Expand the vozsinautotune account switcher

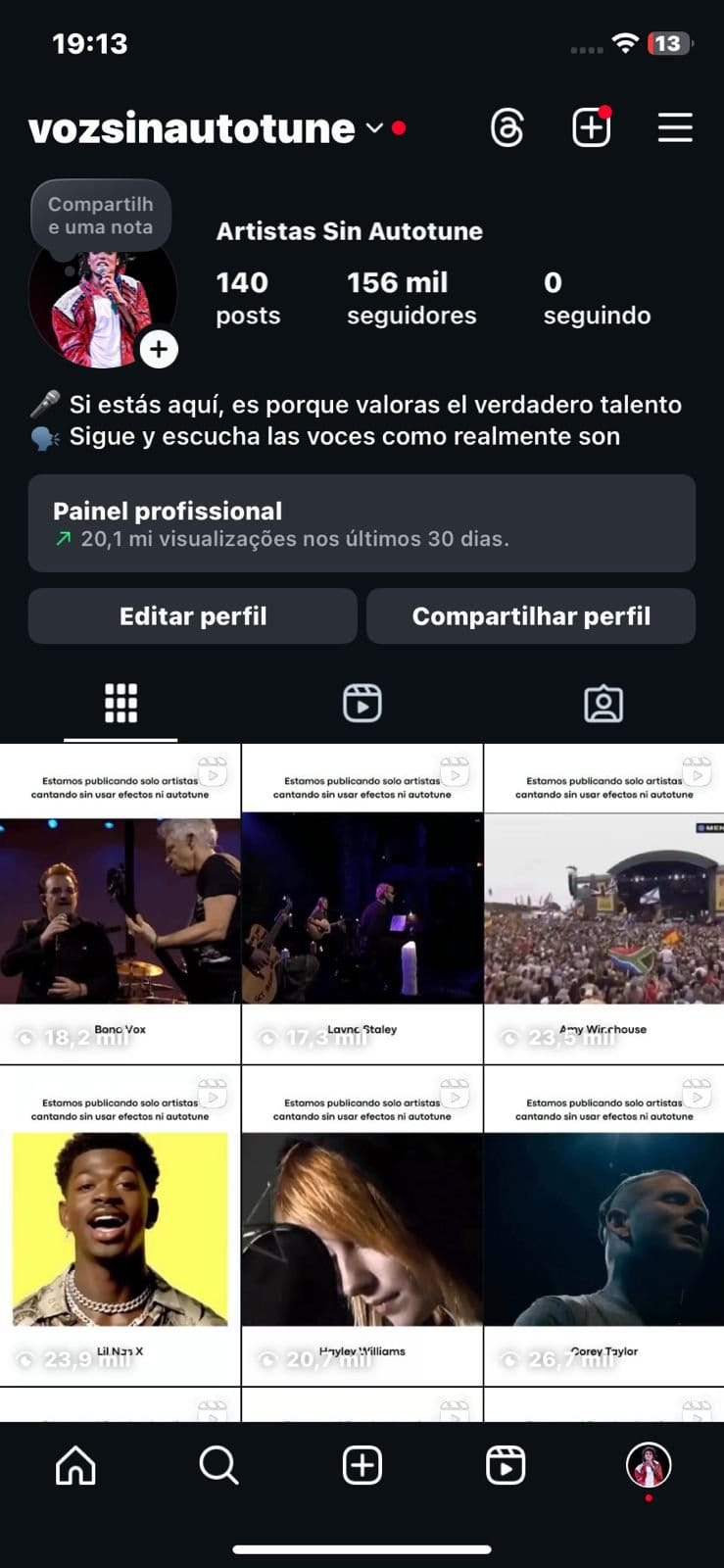pos(373,128)
